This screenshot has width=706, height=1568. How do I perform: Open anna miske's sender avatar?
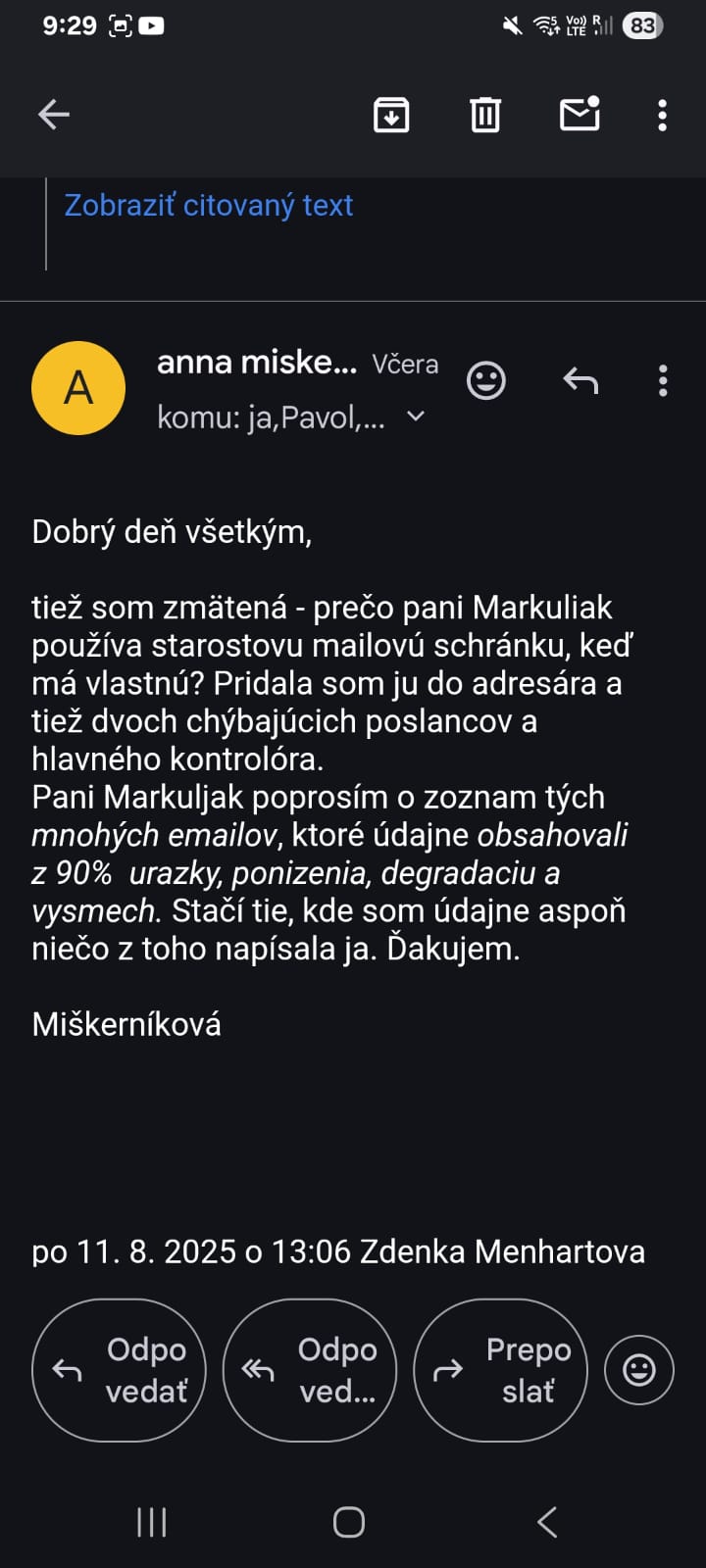coord(78,388)
